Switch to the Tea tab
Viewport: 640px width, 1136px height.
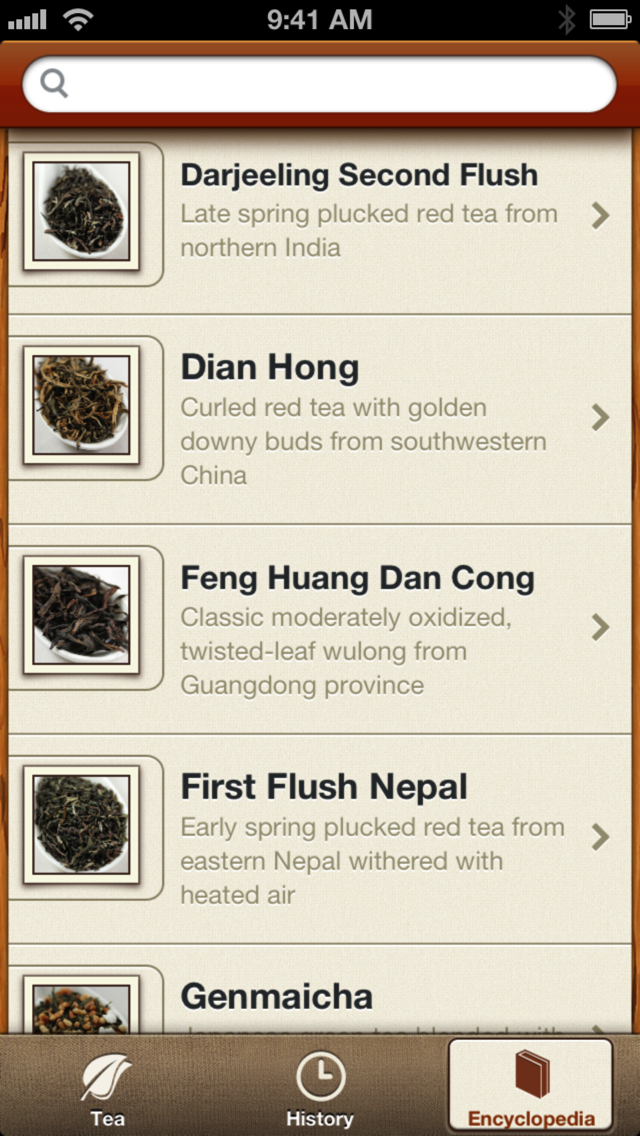coord(107,1090)
